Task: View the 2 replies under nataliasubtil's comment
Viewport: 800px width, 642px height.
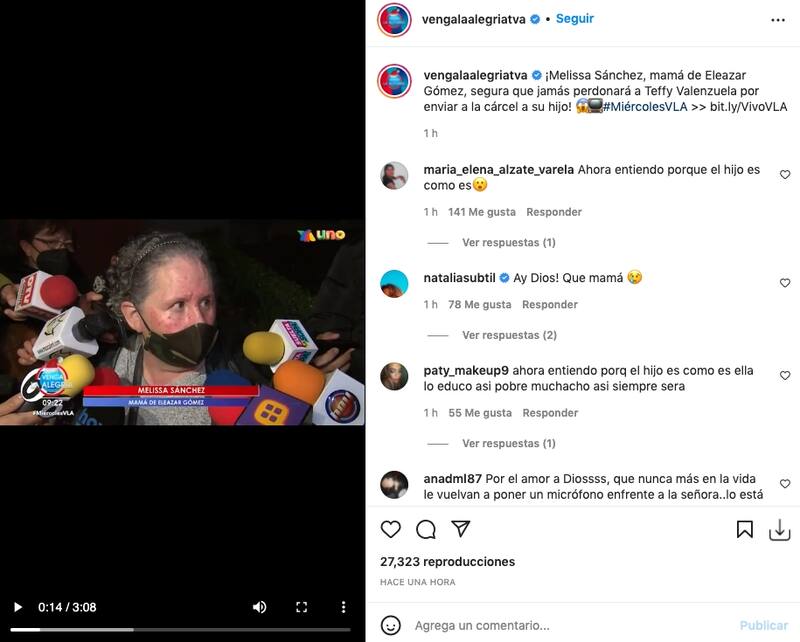Action: tap(509, 335)
